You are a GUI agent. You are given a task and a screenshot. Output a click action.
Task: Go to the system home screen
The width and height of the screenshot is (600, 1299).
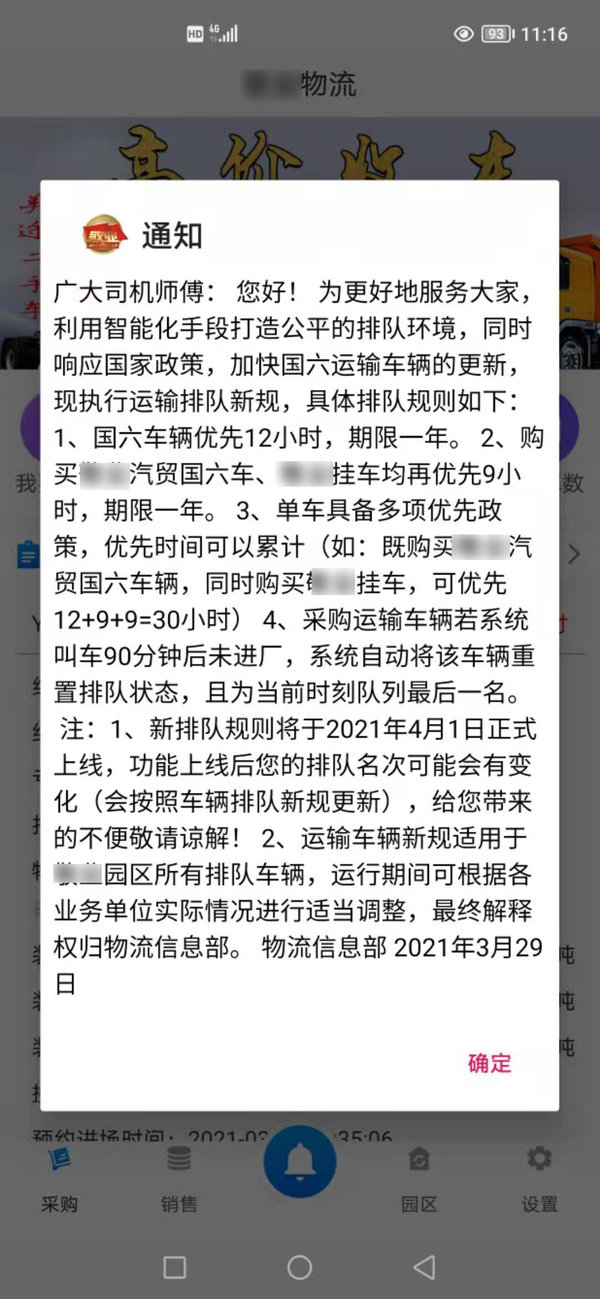click(299, 1267)
